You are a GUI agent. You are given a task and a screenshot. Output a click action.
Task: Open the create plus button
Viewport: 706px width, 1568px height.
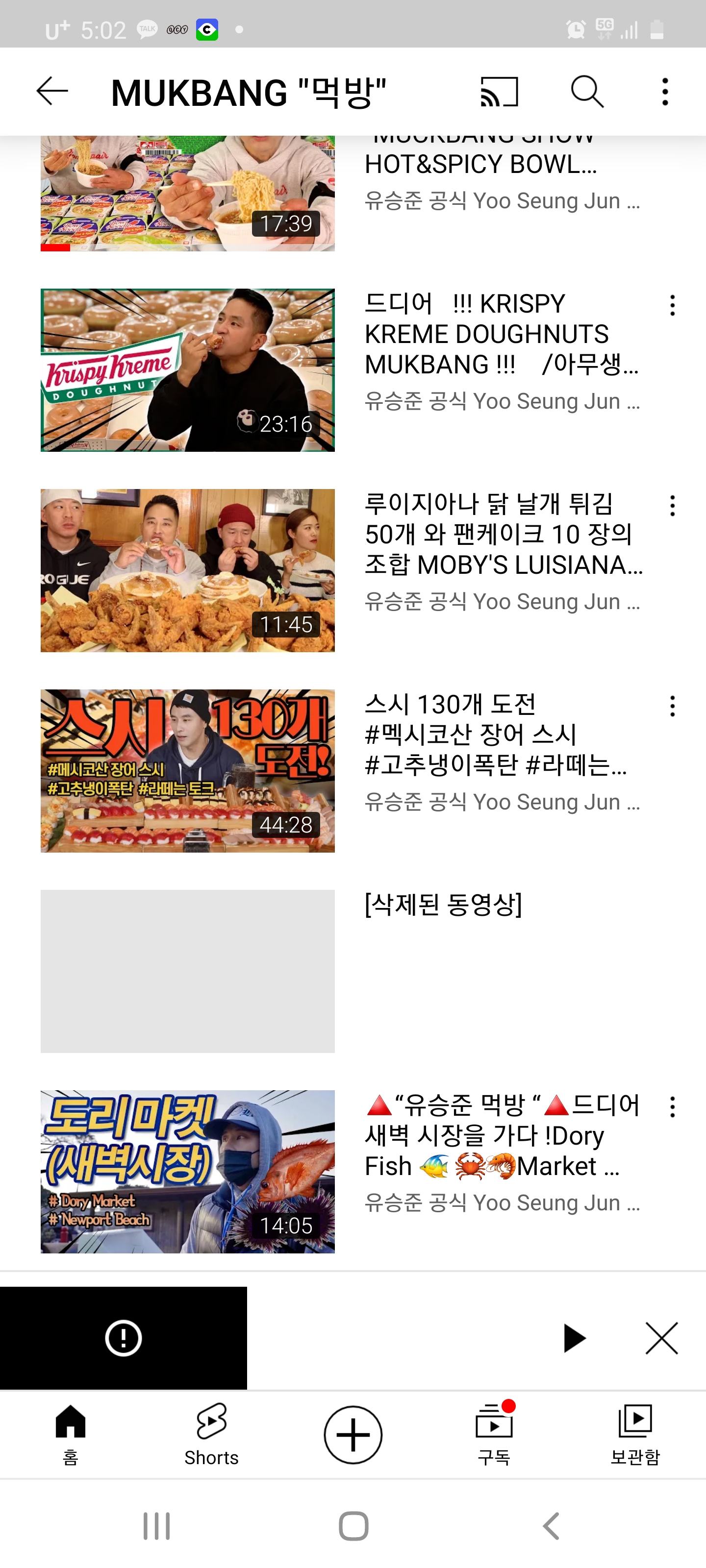tap(353, 1434)
